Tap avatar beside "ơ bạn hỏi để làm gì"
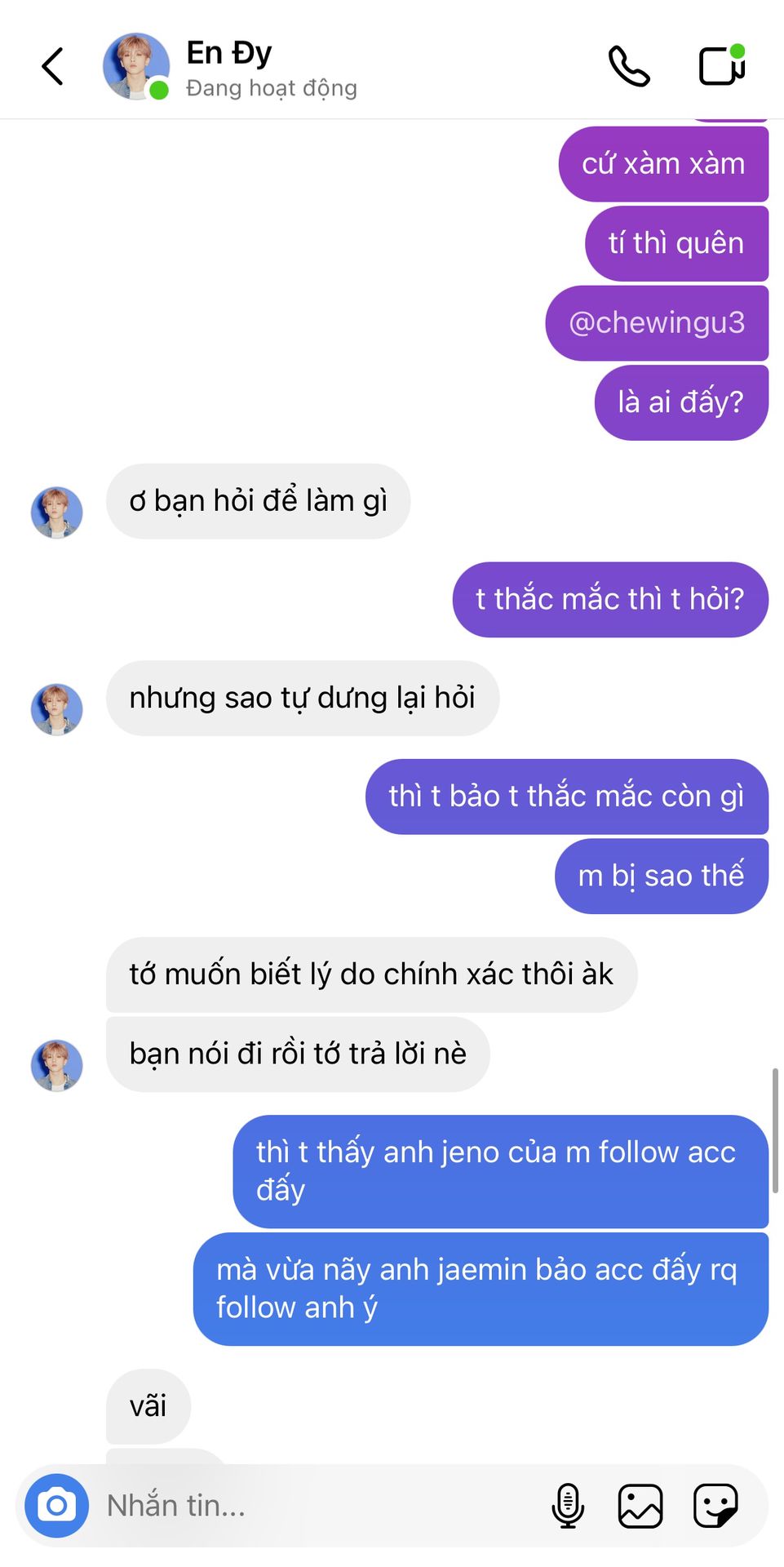 tap(57, 513)
